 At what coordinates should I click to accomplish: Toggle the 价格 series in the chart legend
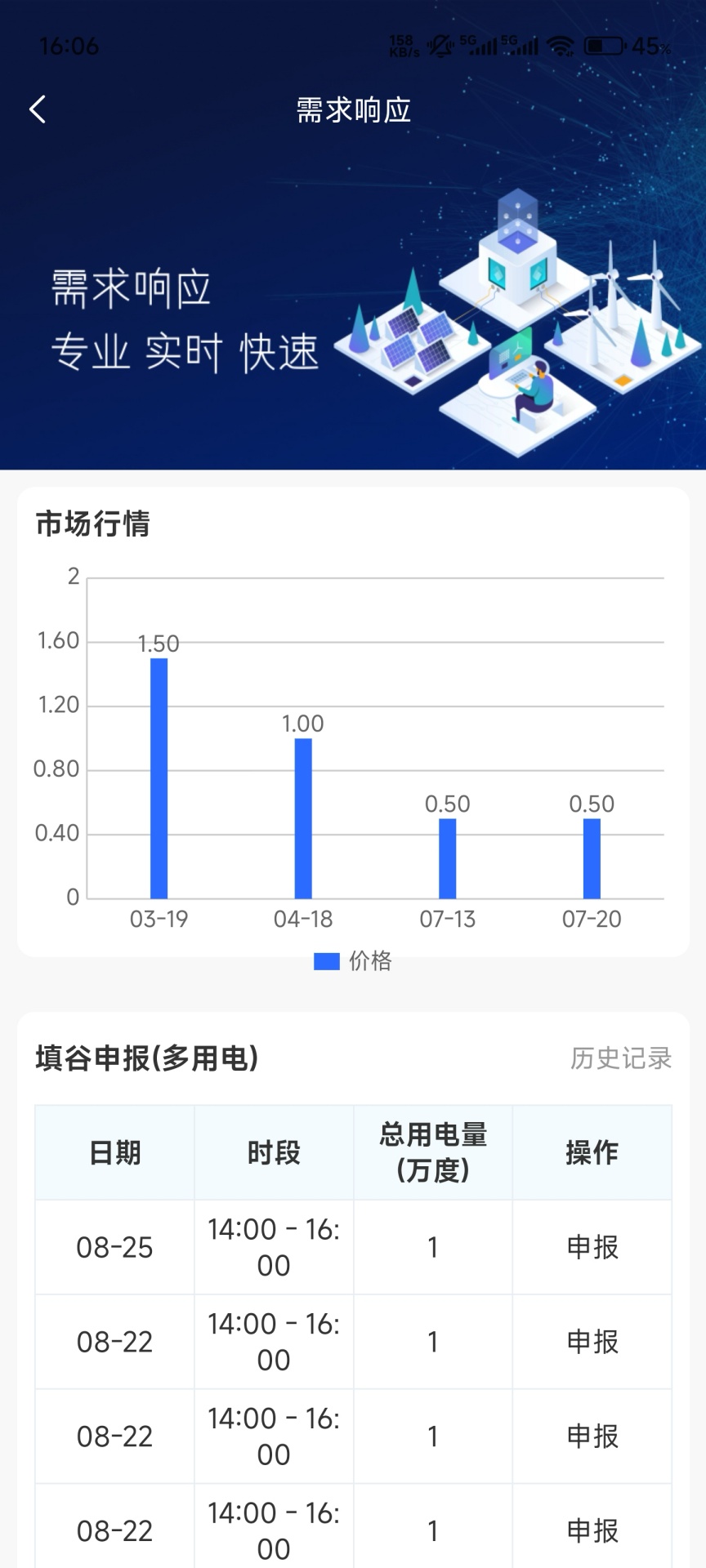coord(352,961)
